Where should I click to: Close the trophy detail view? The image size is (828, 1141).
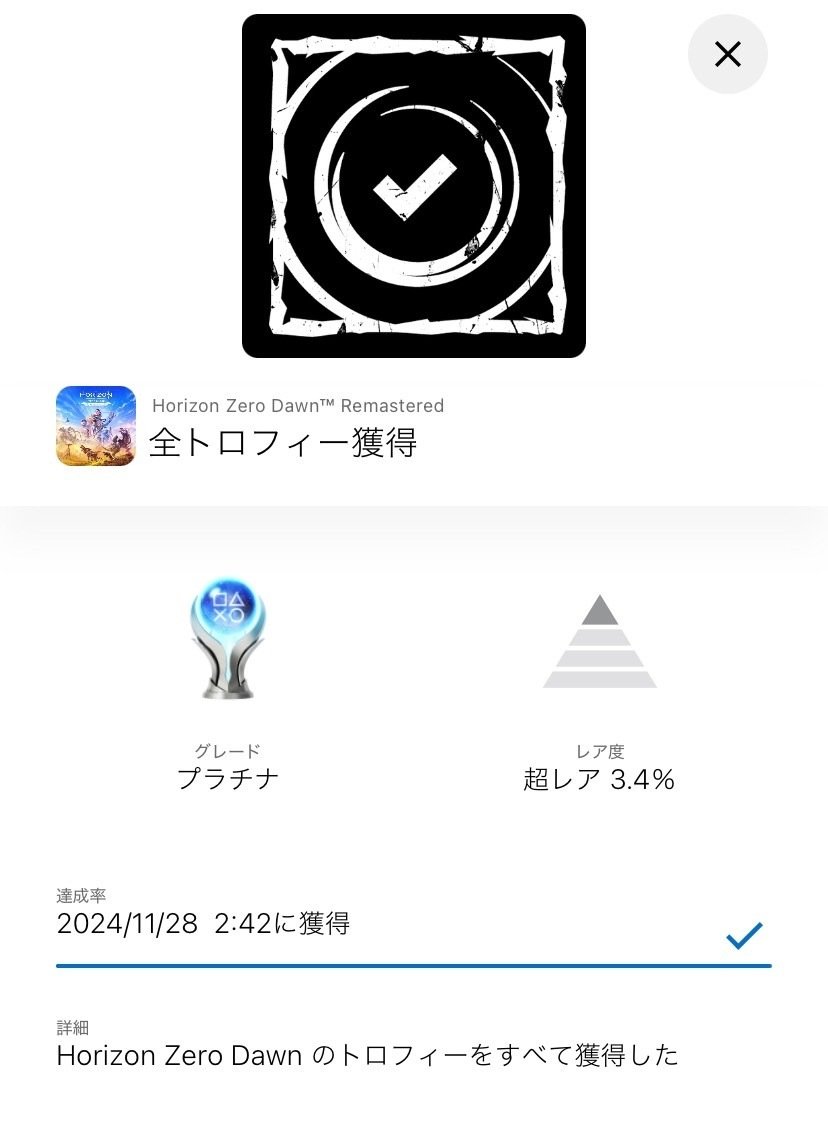[x=727, y=54]
